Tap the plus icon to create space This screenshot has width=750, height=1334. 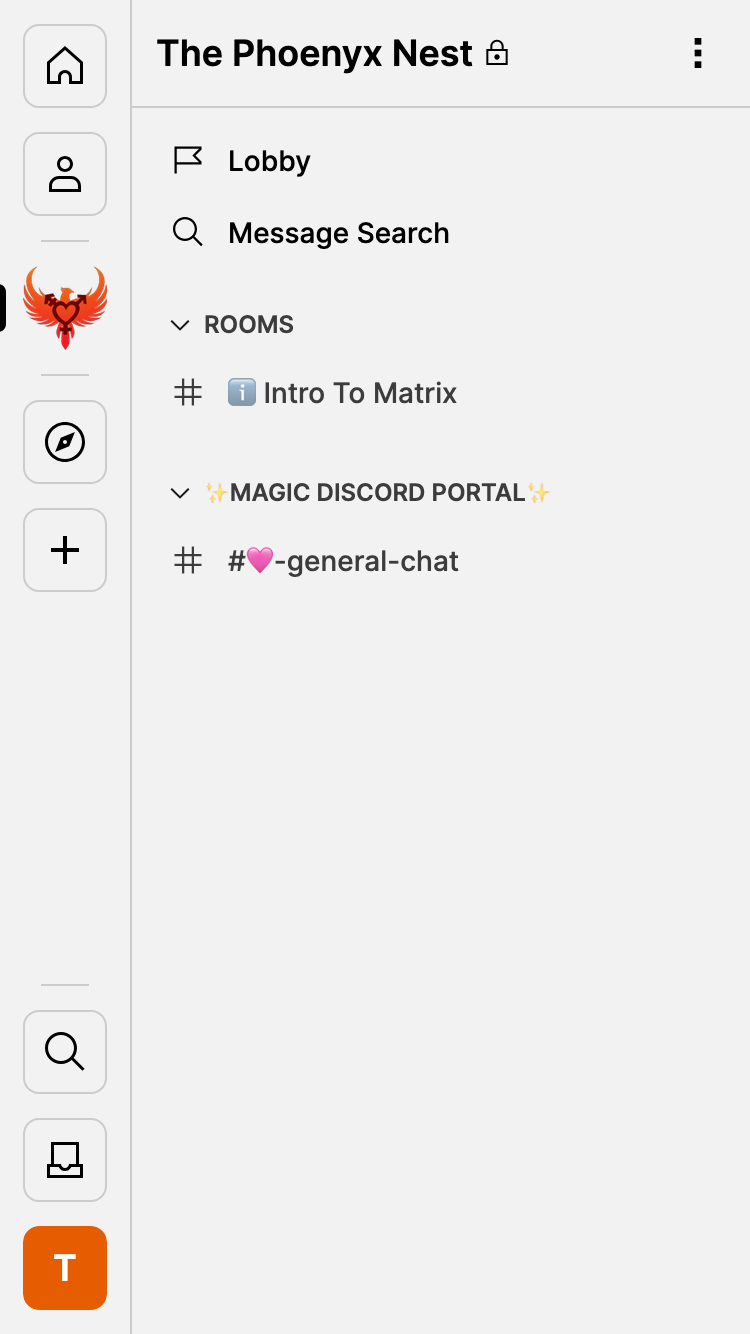pos(65,550)
